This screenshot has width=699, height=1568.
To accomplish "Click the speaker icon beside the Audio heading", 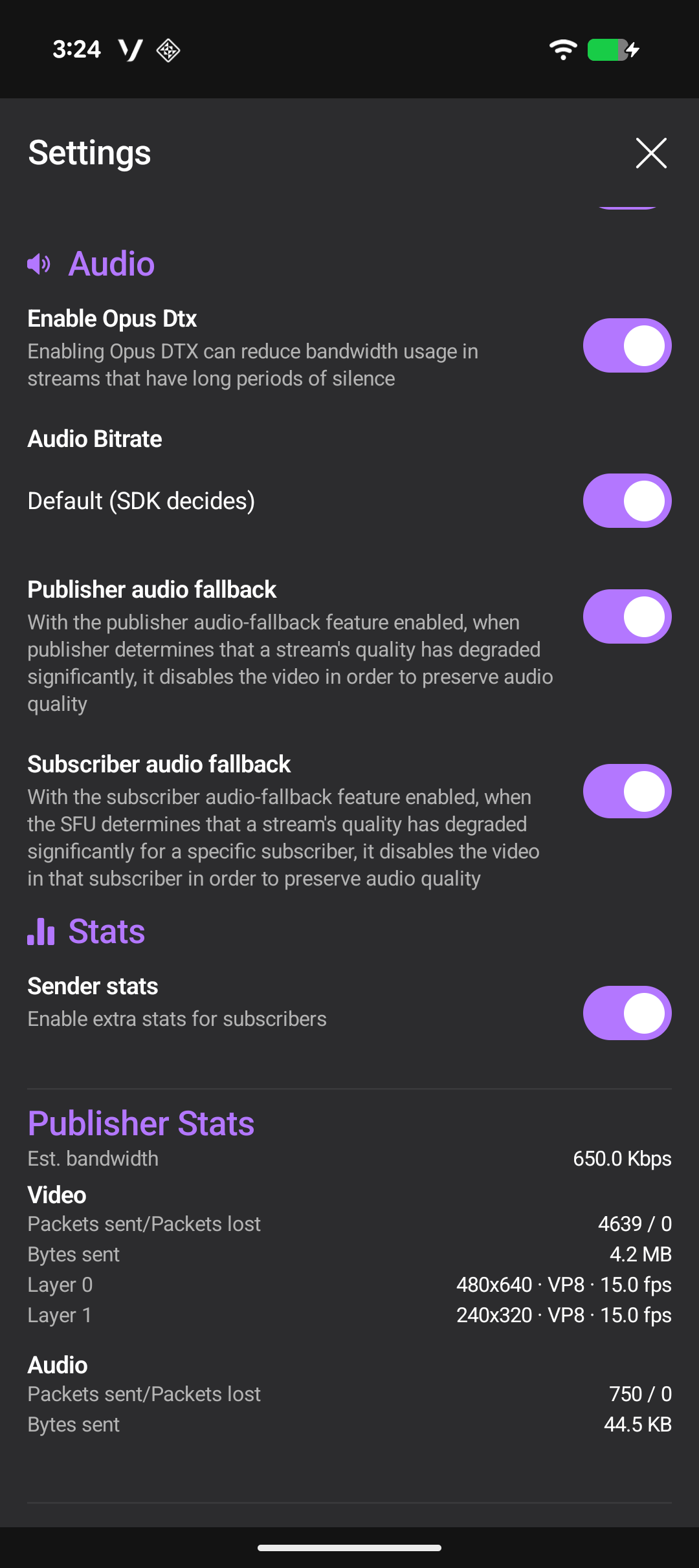I will click(39, 263).
